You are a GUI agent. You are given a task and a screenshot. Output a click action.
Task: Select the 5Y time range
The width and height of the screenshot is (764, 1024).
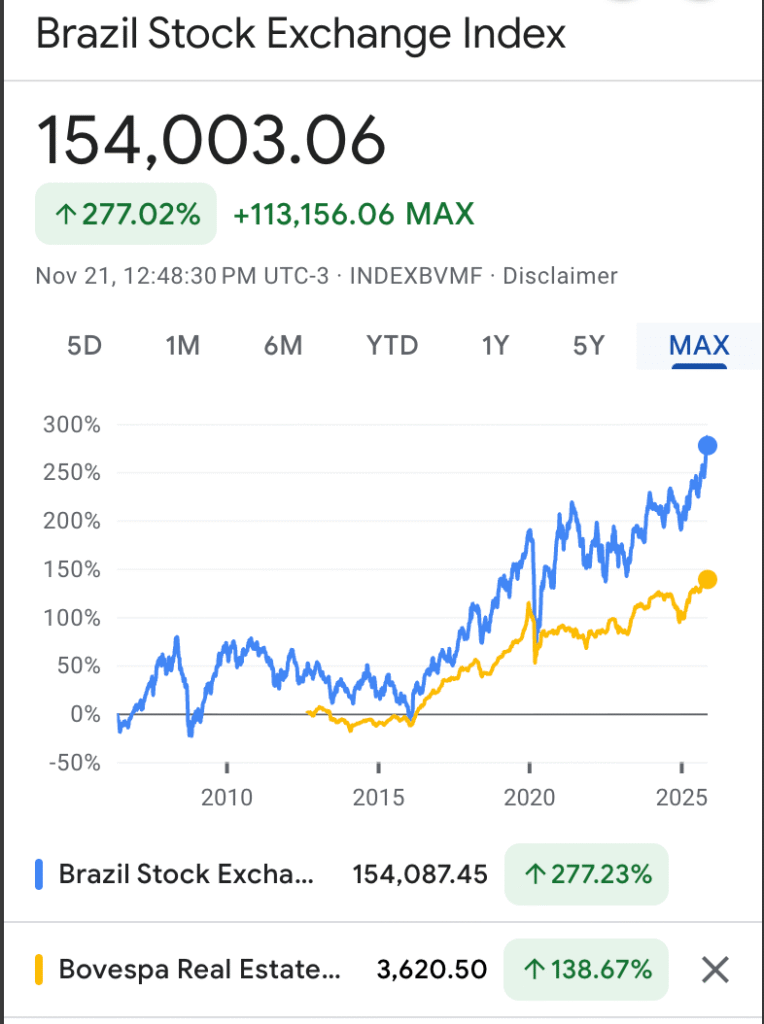[x=588, y=345]
